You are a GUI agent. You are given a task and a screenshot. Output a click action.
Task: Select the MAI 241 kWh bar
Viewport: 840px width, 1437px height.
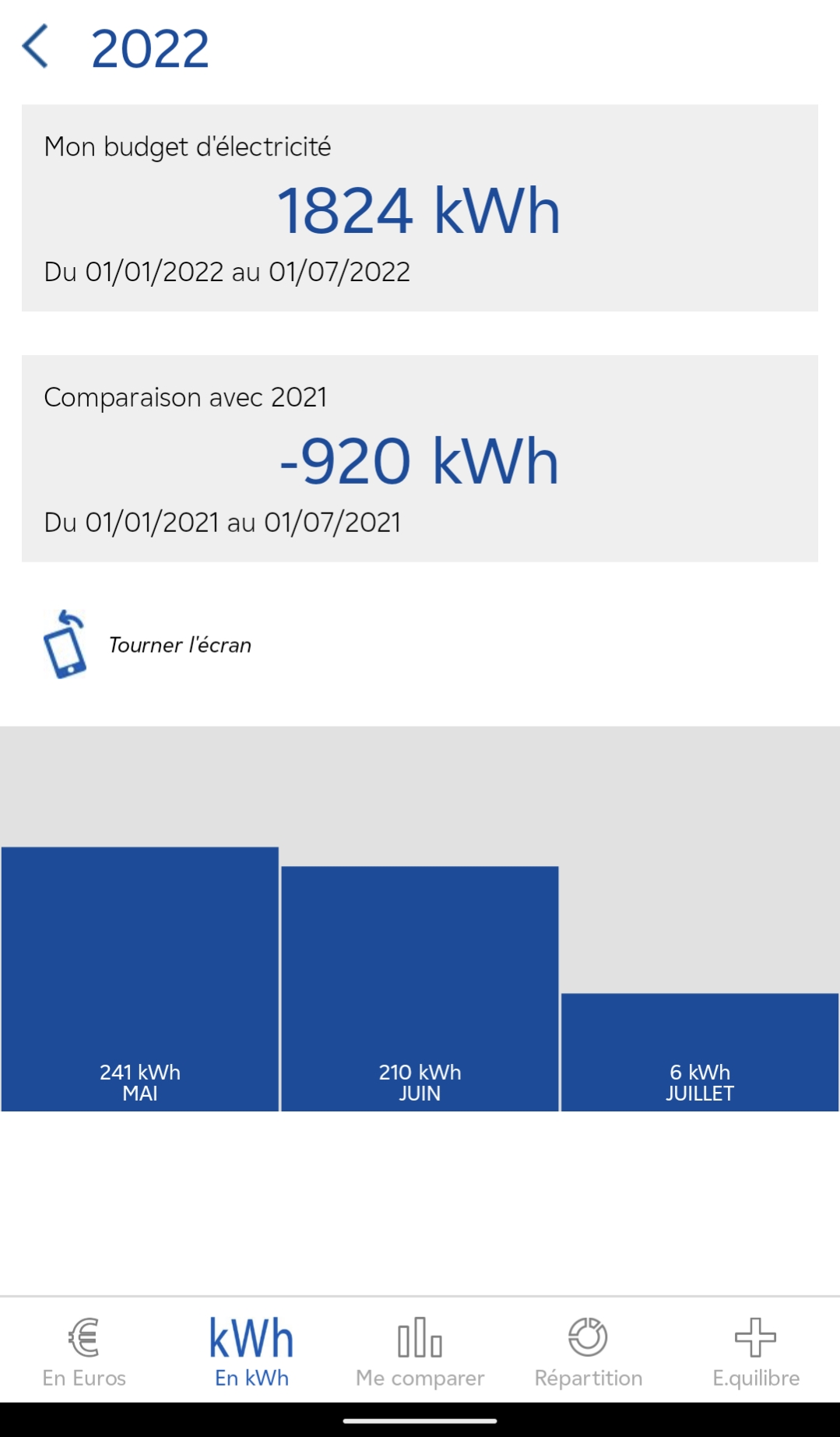(x=140, y=978)
